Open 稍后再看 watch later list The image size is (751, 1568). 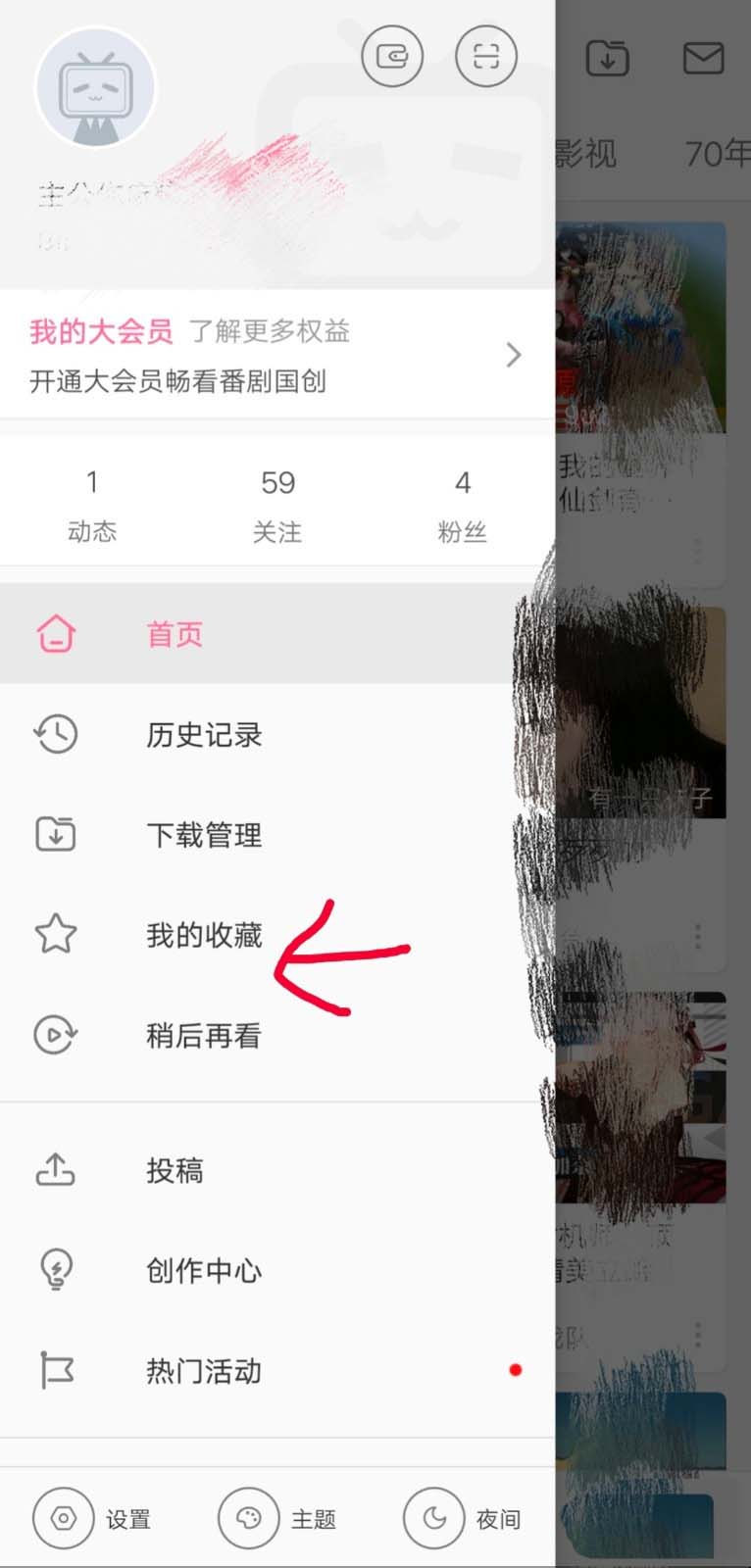(204, 1035)
